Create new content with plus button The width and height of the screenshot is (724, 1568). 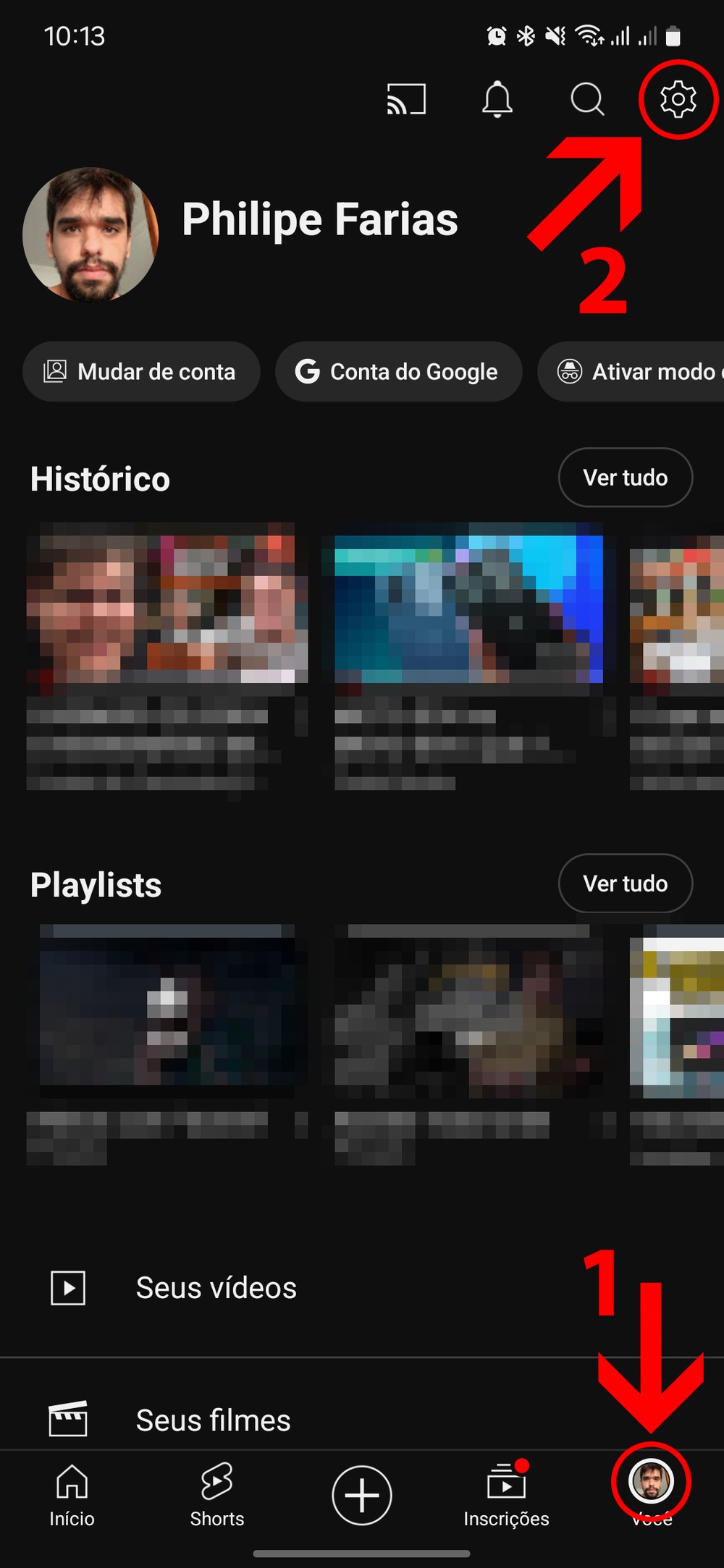click(x=362, y=1495)
